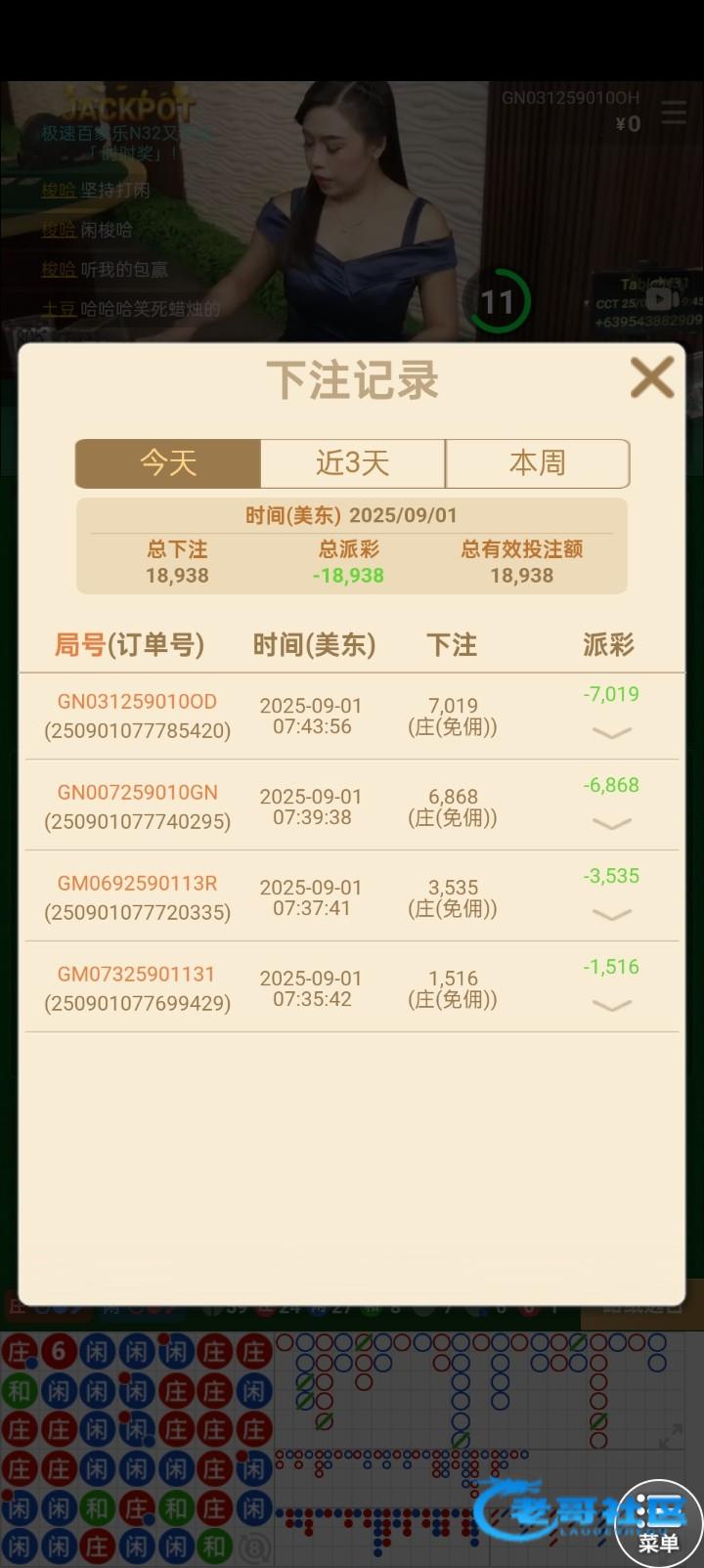The image size is (704, 1568).
Task: Switch to the 近3天 tab
Action: [x=352, y=462]
